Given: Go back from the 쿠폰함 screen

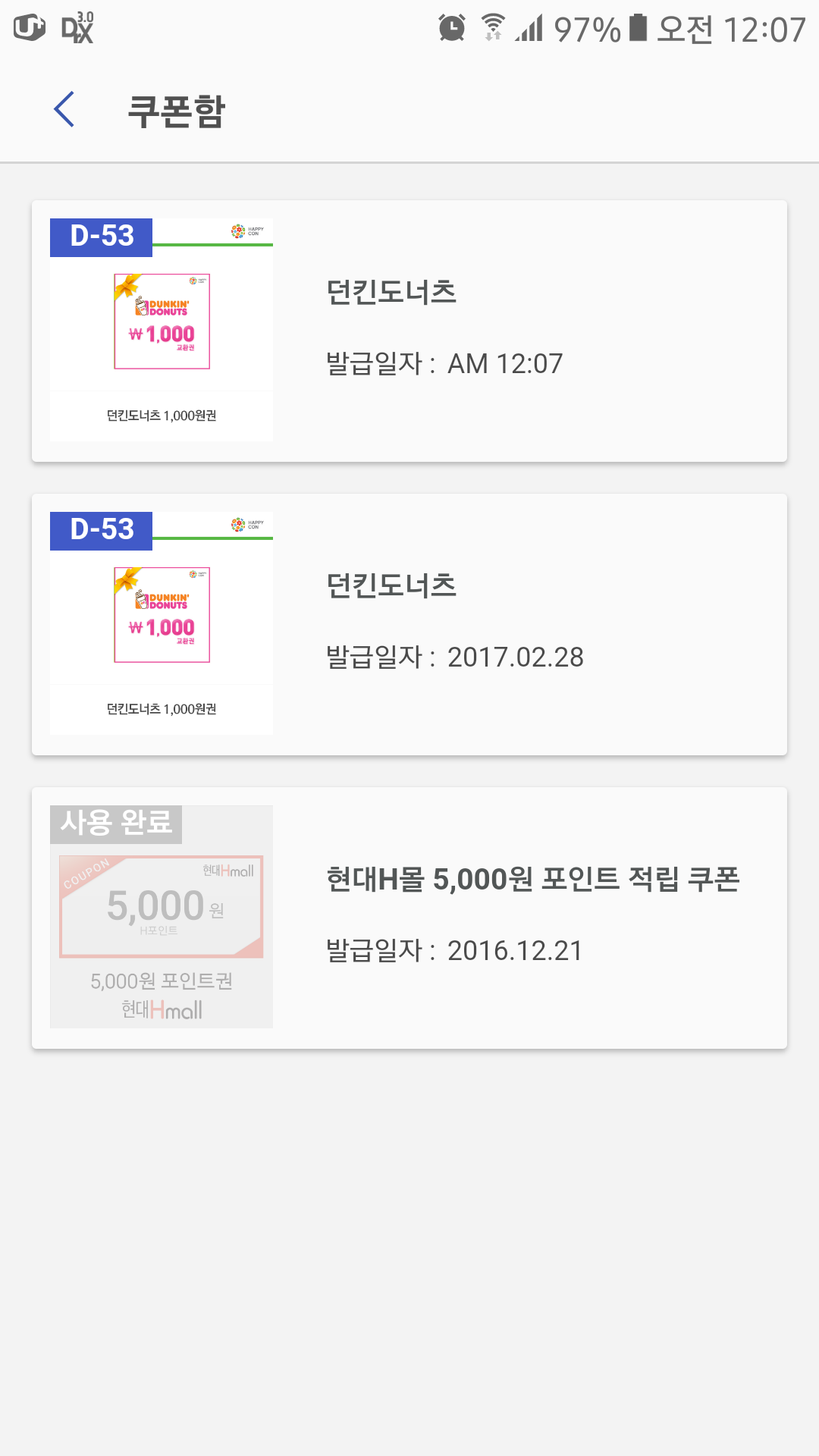Looking at the screenshot, I should pyautogui.click(x=64, y=109).
